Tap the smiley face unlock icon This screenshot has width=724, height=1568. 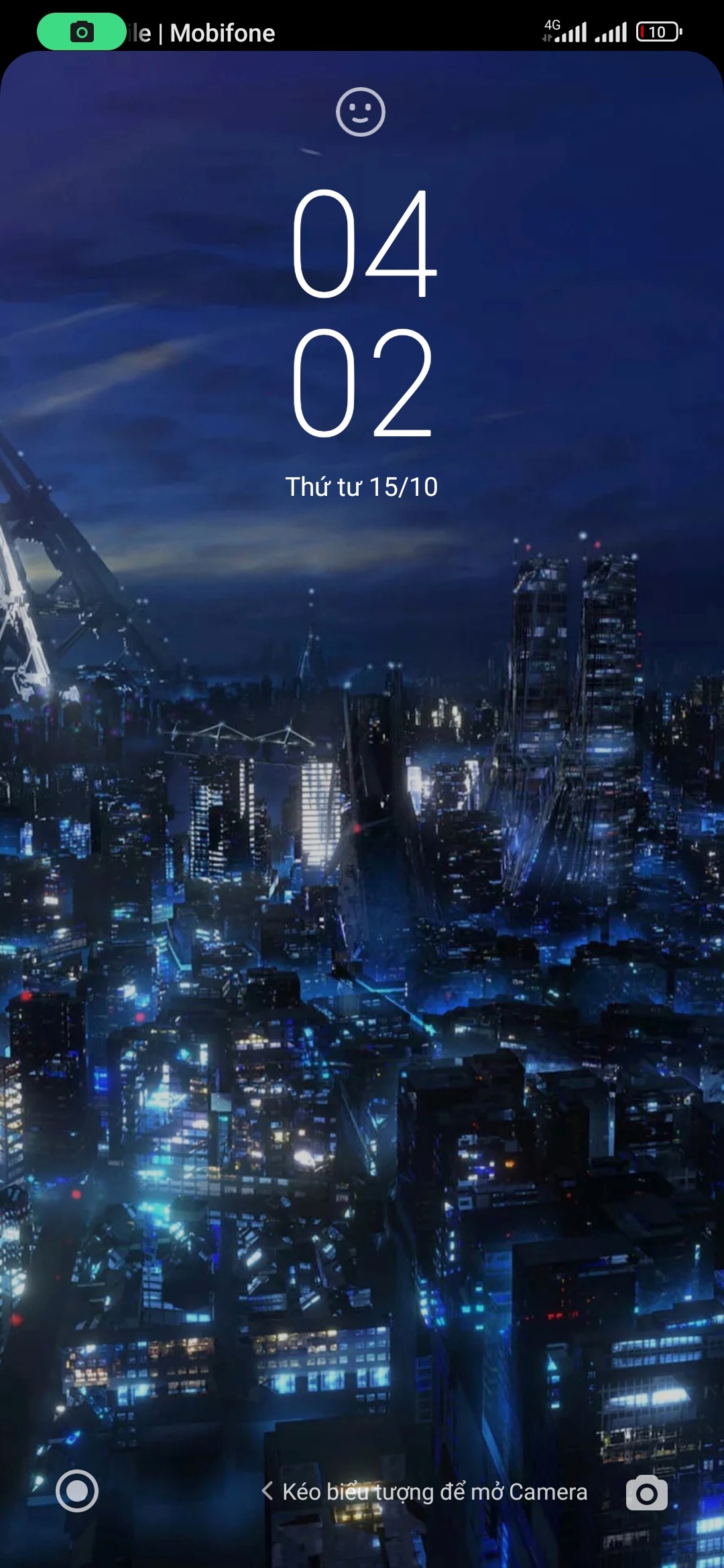point(361,112)
